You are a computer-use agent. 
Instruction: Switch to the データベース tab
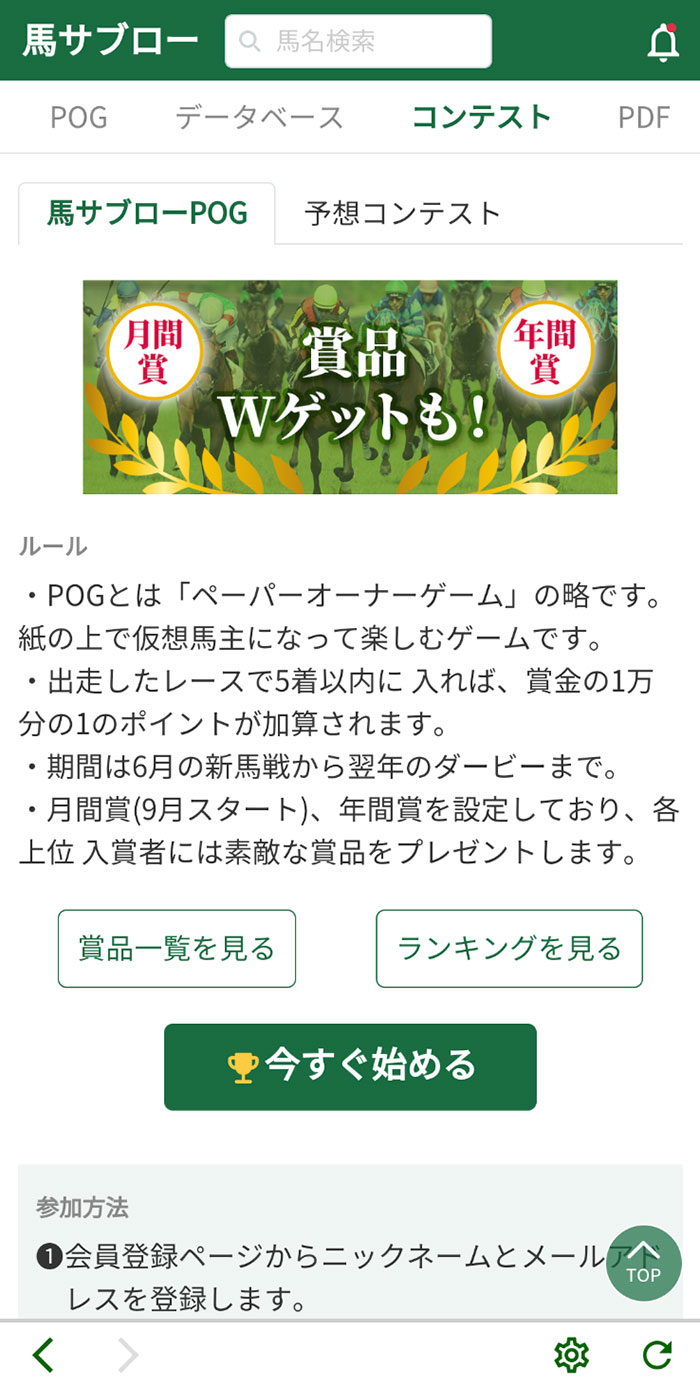(x=259, y=117)
